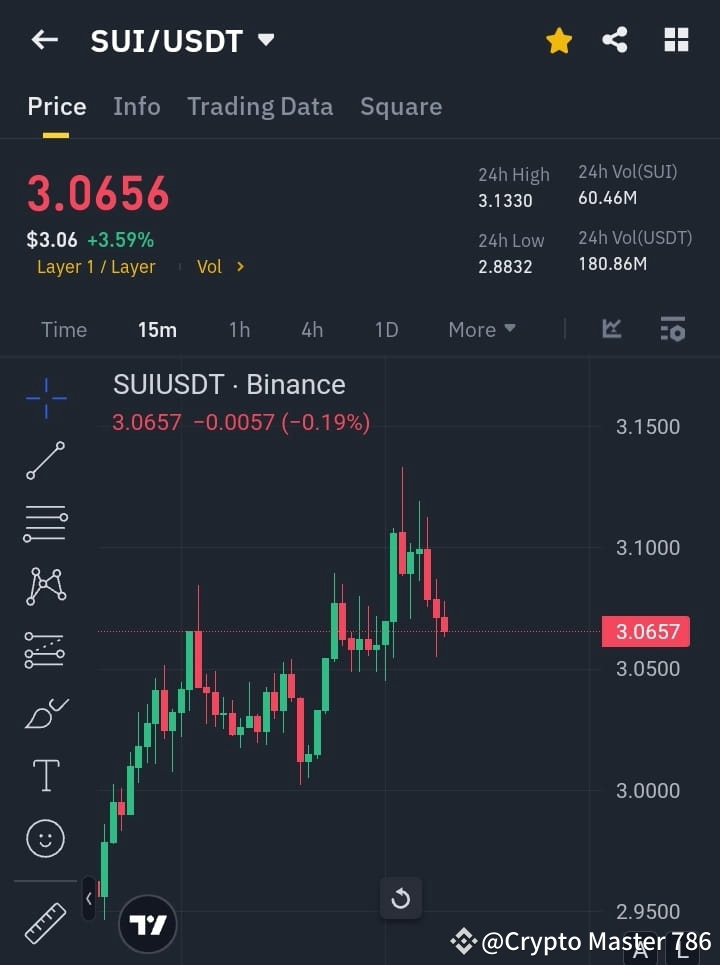The image size is (720, 965).
Task: Open chart settings via the gear list icon
Action: click(x=672, y=329)
